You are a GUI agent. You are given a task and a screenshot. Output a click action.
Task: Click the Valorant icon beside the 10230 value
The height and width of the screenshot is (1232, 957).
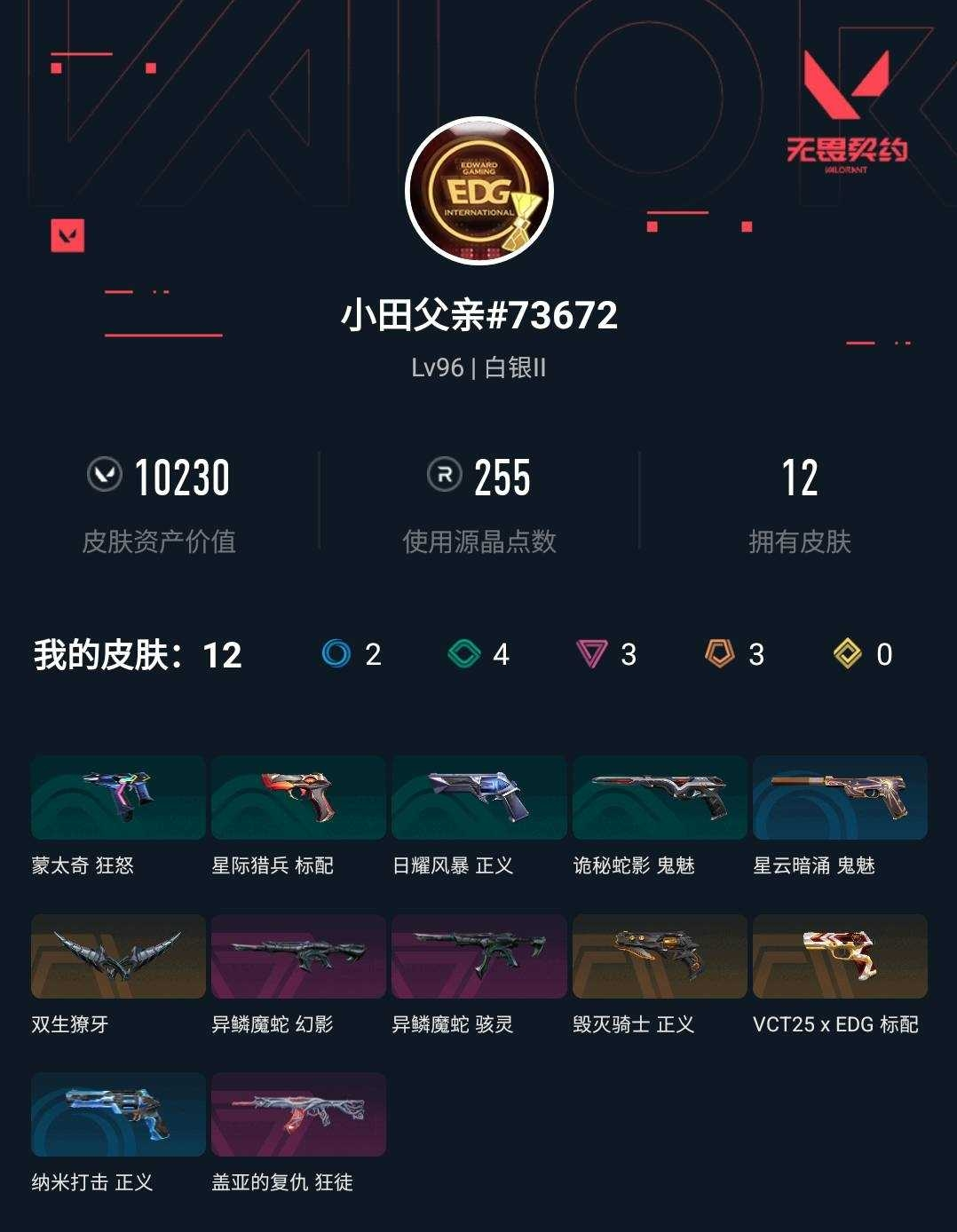(104, 476)
